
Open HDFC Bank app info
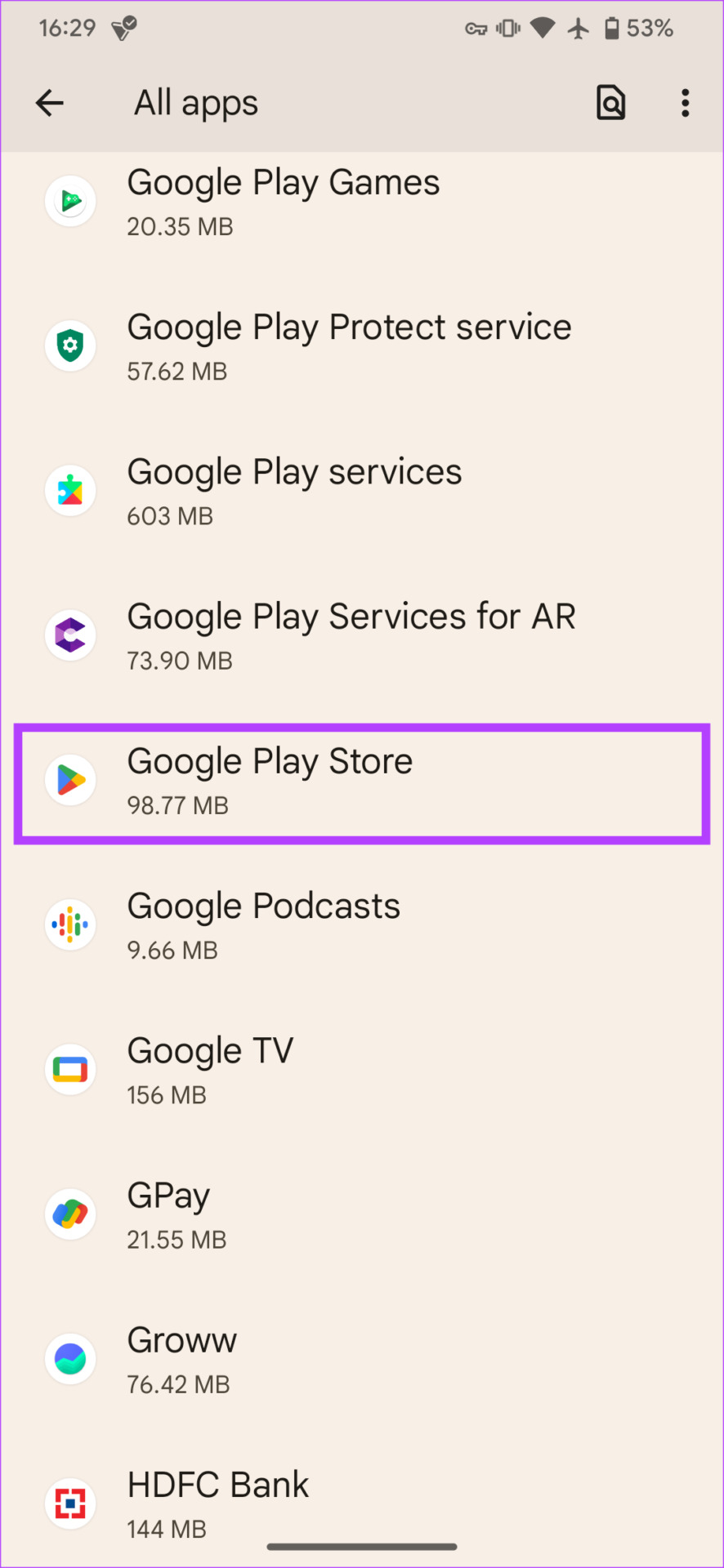tap(362, 1503)
